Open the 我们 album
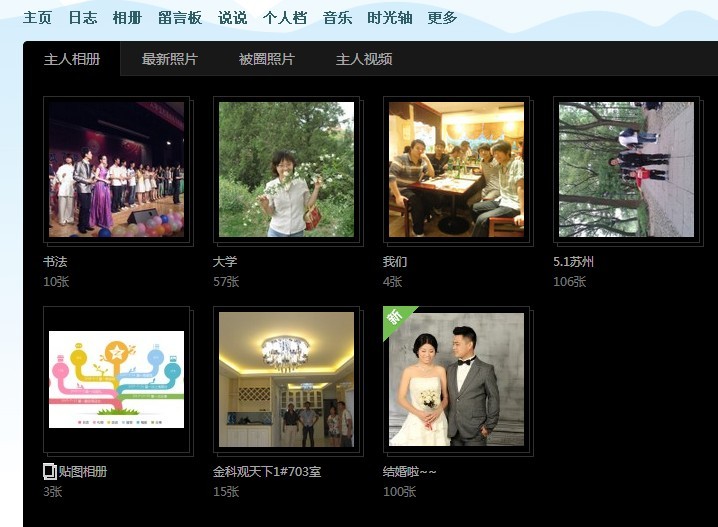This screenshot has width=718, height=527. tap(456, 169)
